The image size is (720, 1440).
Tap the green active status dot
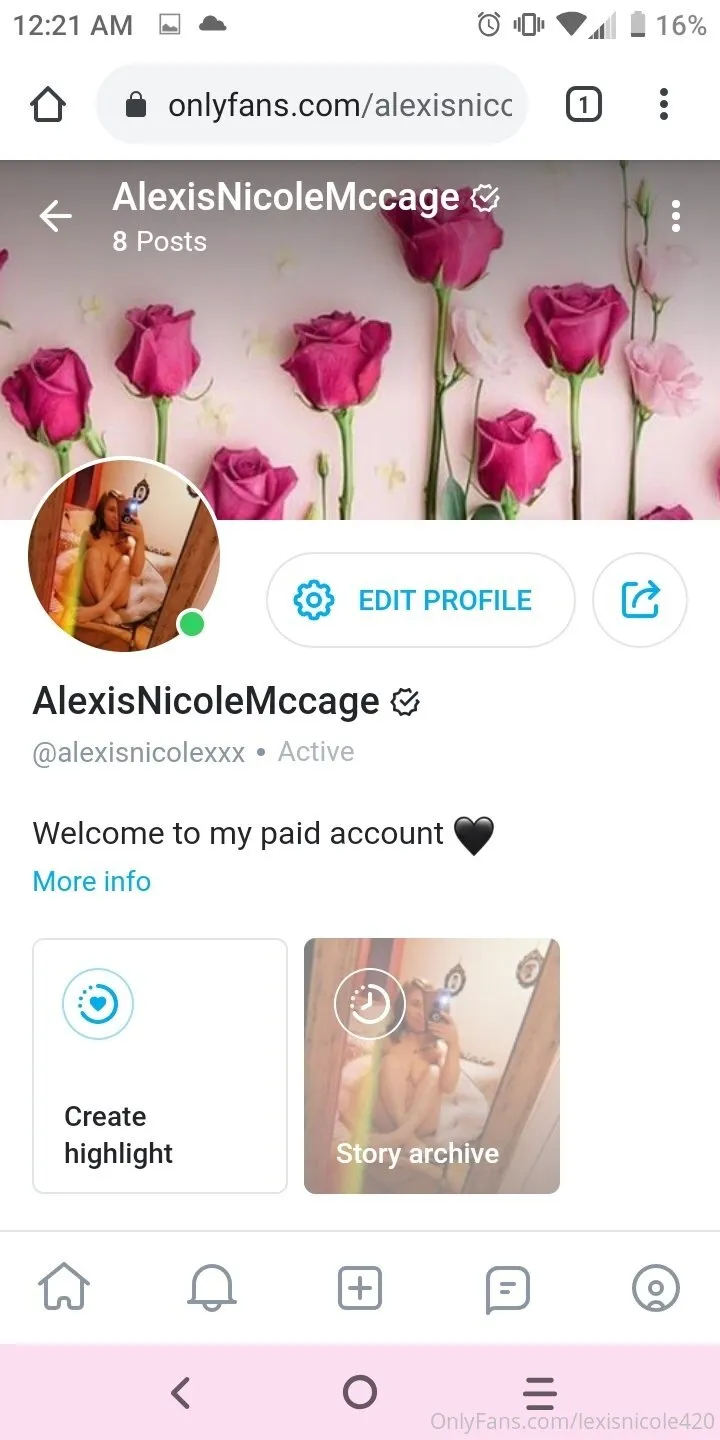click(x=192, y=624)
